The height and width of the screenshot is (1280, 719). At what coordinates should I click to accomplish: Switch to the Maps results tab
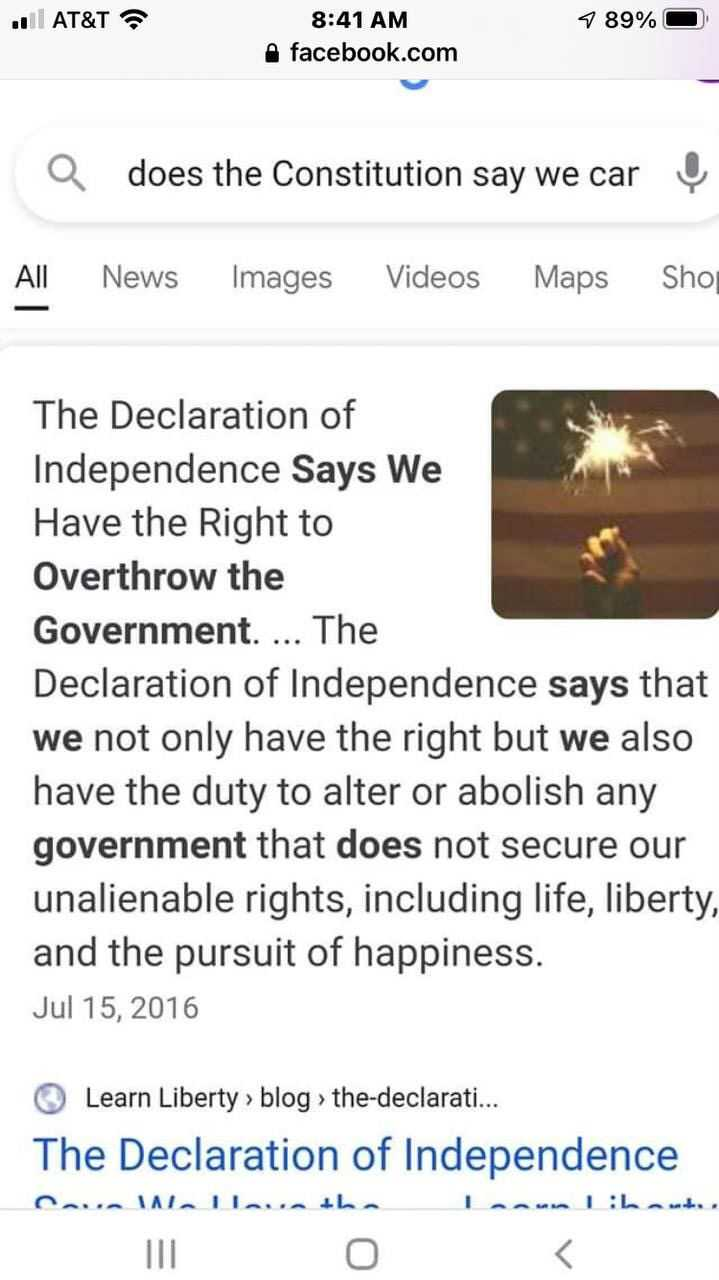(571, 277)
